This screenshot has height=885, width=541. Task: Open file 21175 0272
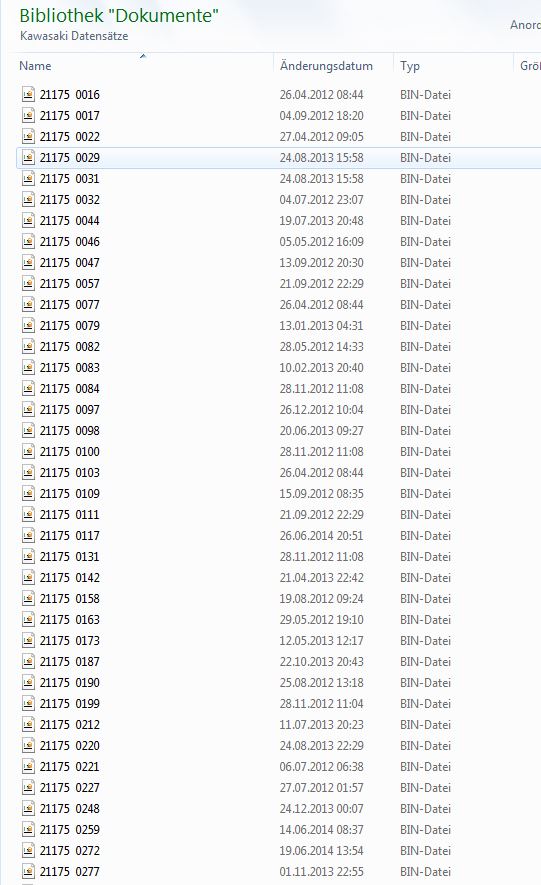coord(69,851)
